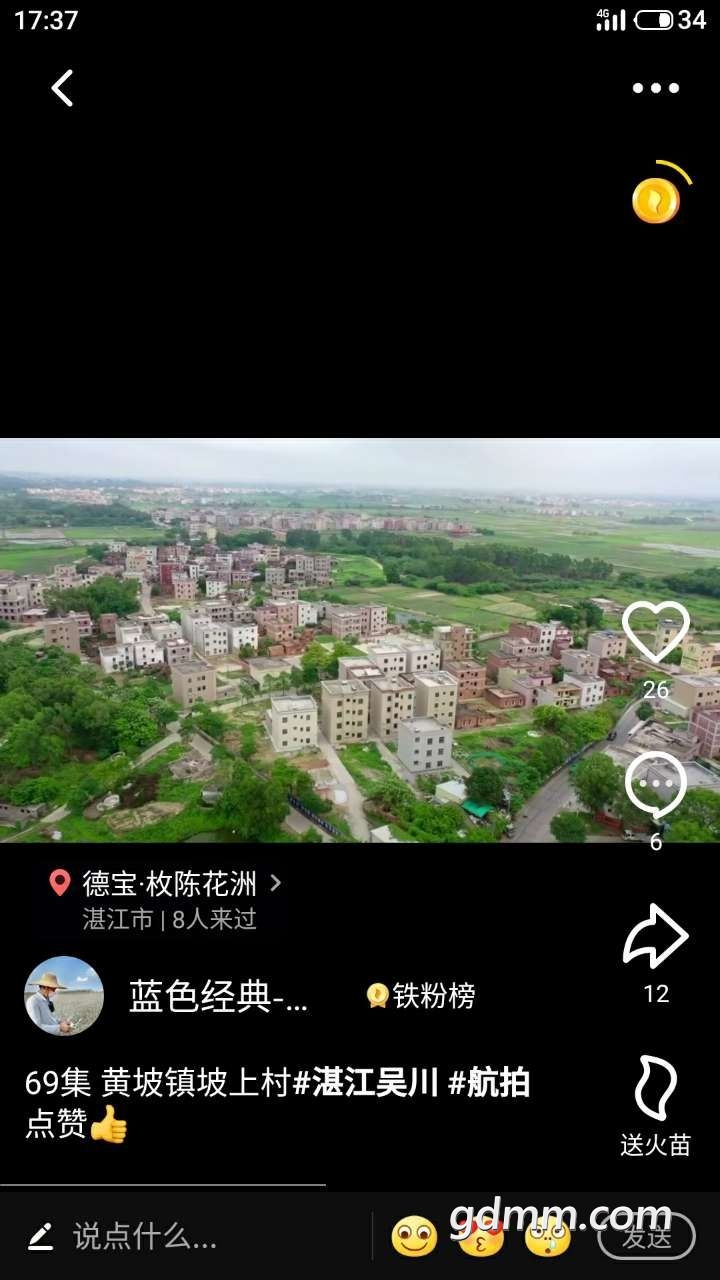Send a flame gift (送火苗)
This screenshot has width=720, height=1280.
pos(656,1092)
